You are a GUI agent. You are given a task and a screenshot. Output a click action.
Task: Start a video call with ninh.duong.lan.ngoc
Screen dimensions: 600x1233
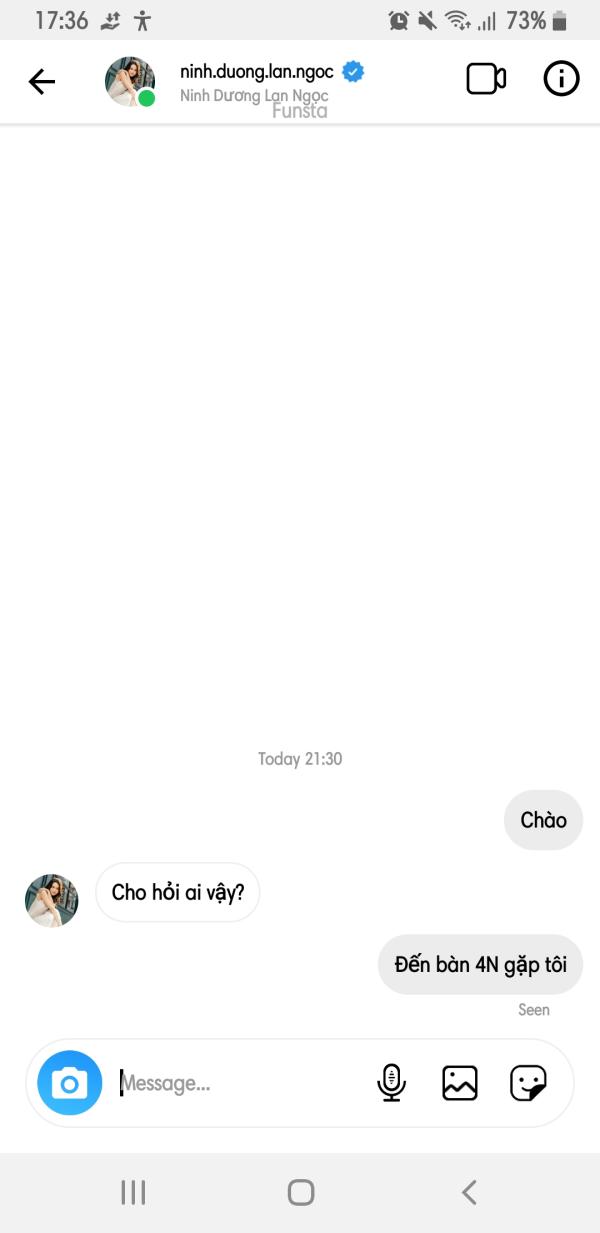point(486,80)
